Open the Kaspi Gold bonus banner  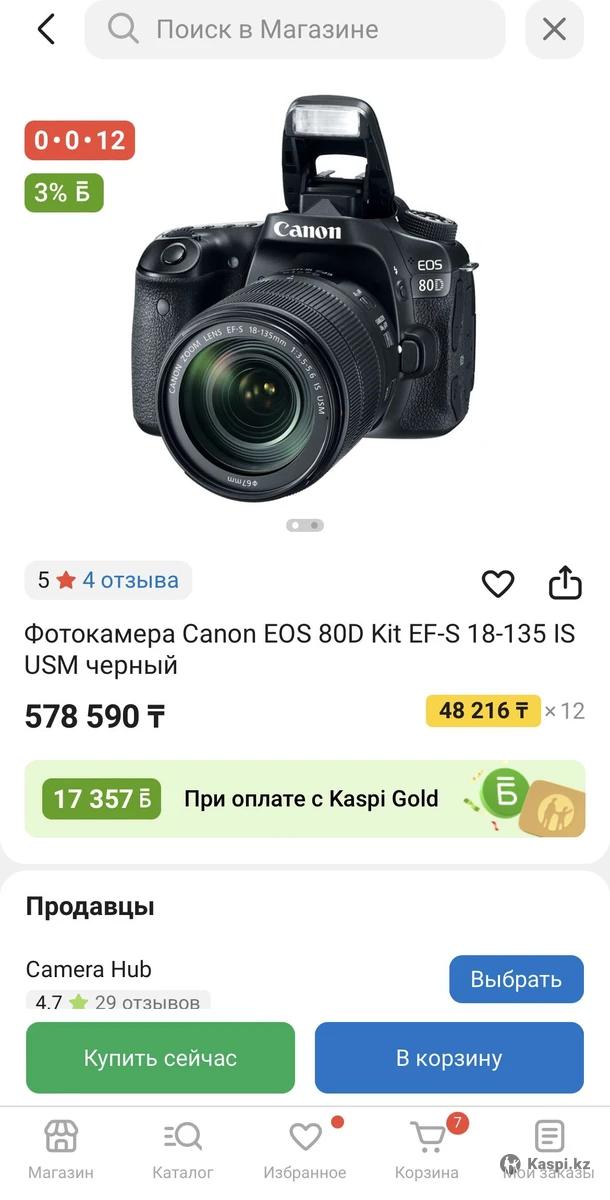[x=305, y=799]
